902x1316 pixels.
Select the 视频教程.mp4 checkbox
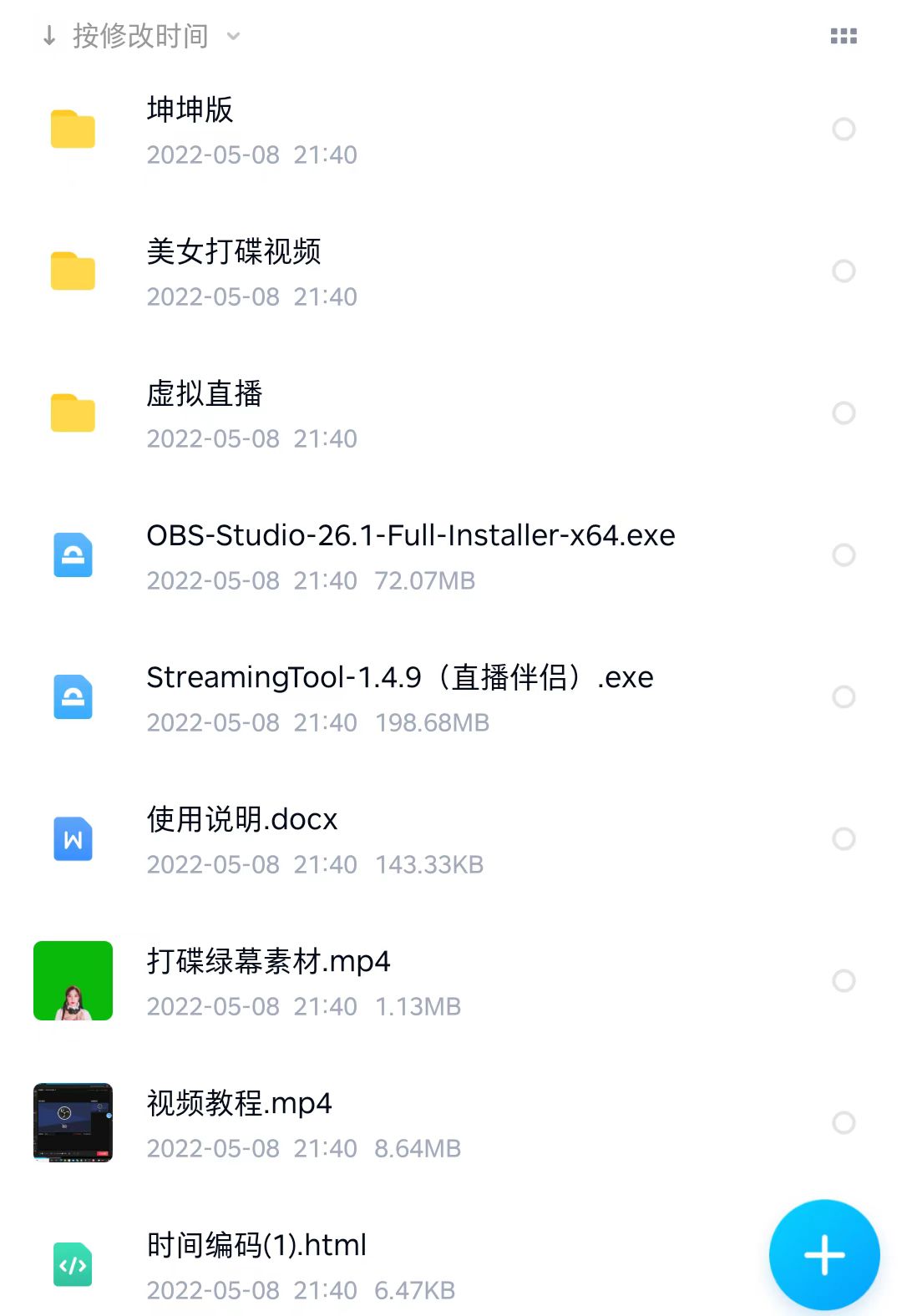[844, 1123]
